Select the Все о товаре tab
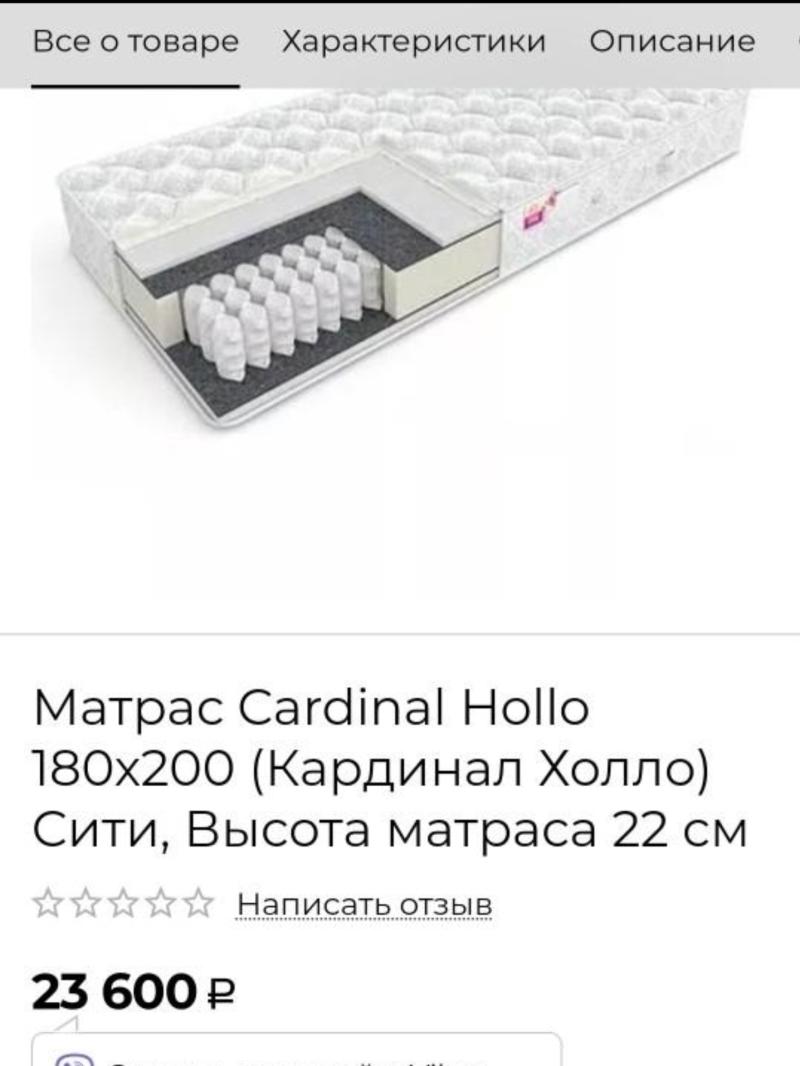Viewport: 800px width, 1066px height. (x=136, y=42)
